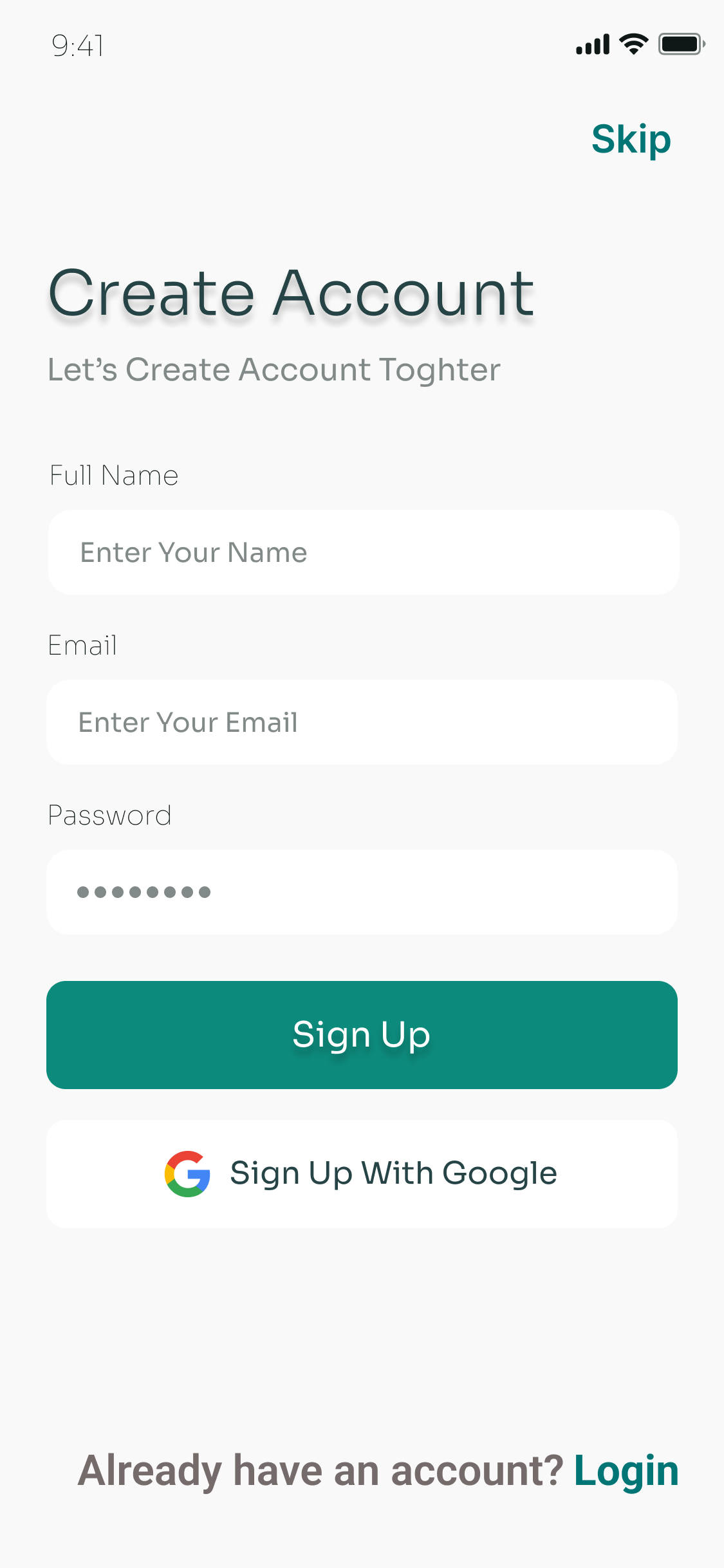Select the filled Password field
The height and width of the screenshot is (1568, 724).
click(x=362, y=891)
